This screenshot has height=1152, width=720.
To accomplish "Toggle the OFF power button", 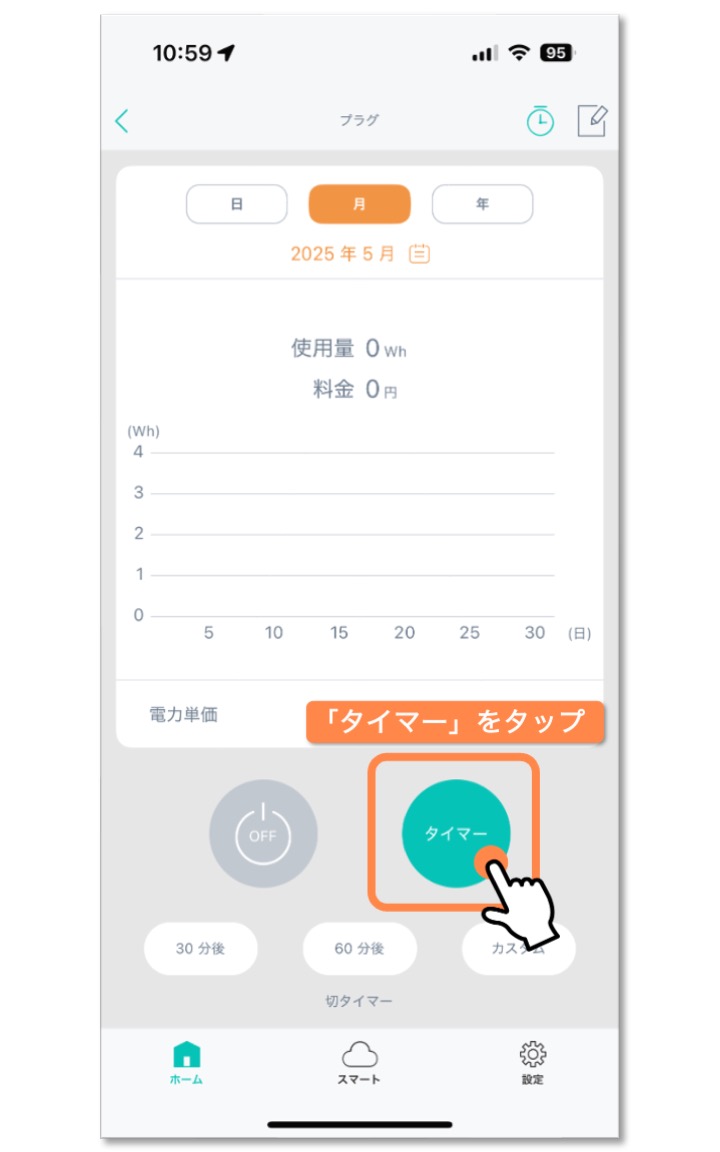I will click(x=263, y=834).
